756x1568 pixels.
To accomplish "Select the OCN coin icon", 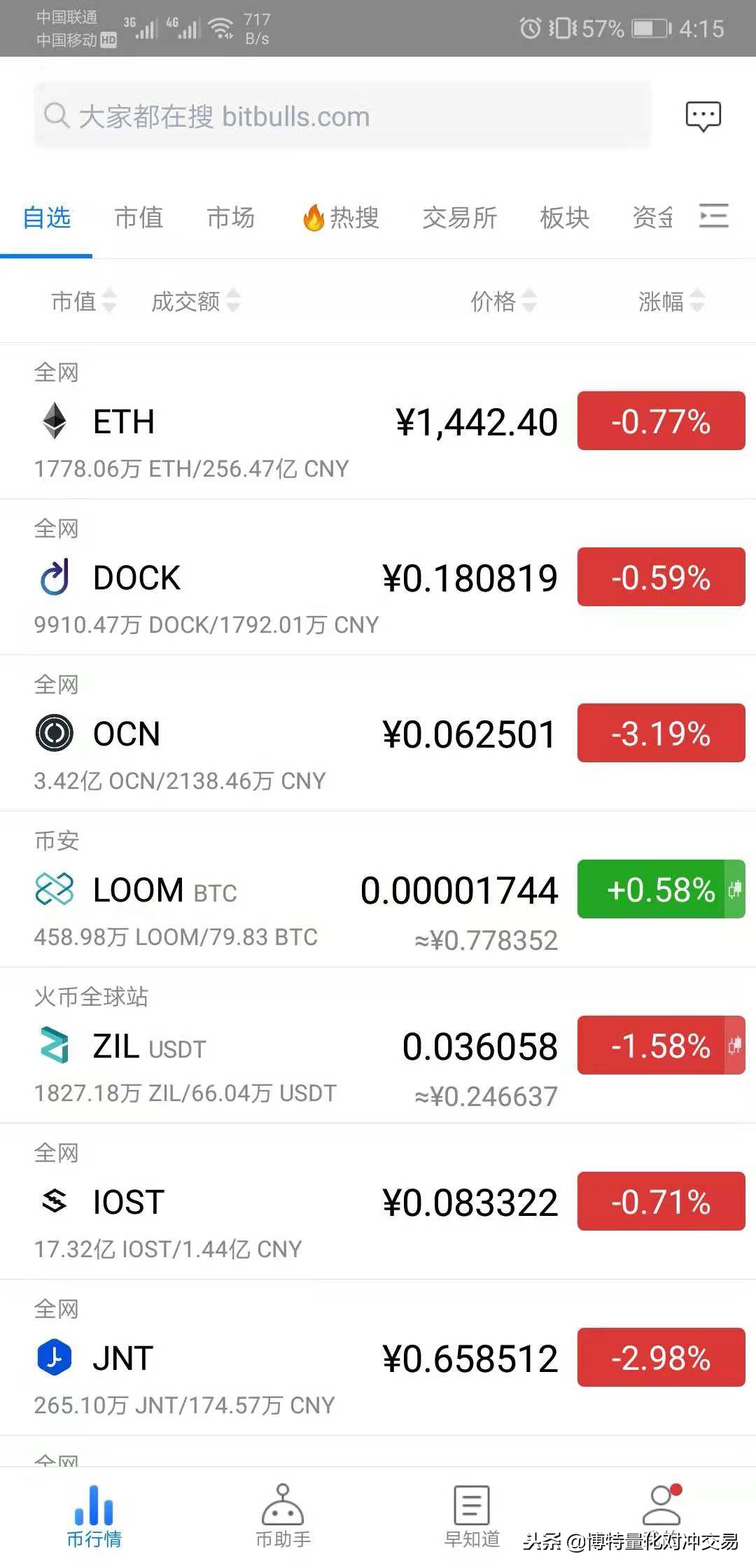I will pyautogui.click(x=55, y=733).
